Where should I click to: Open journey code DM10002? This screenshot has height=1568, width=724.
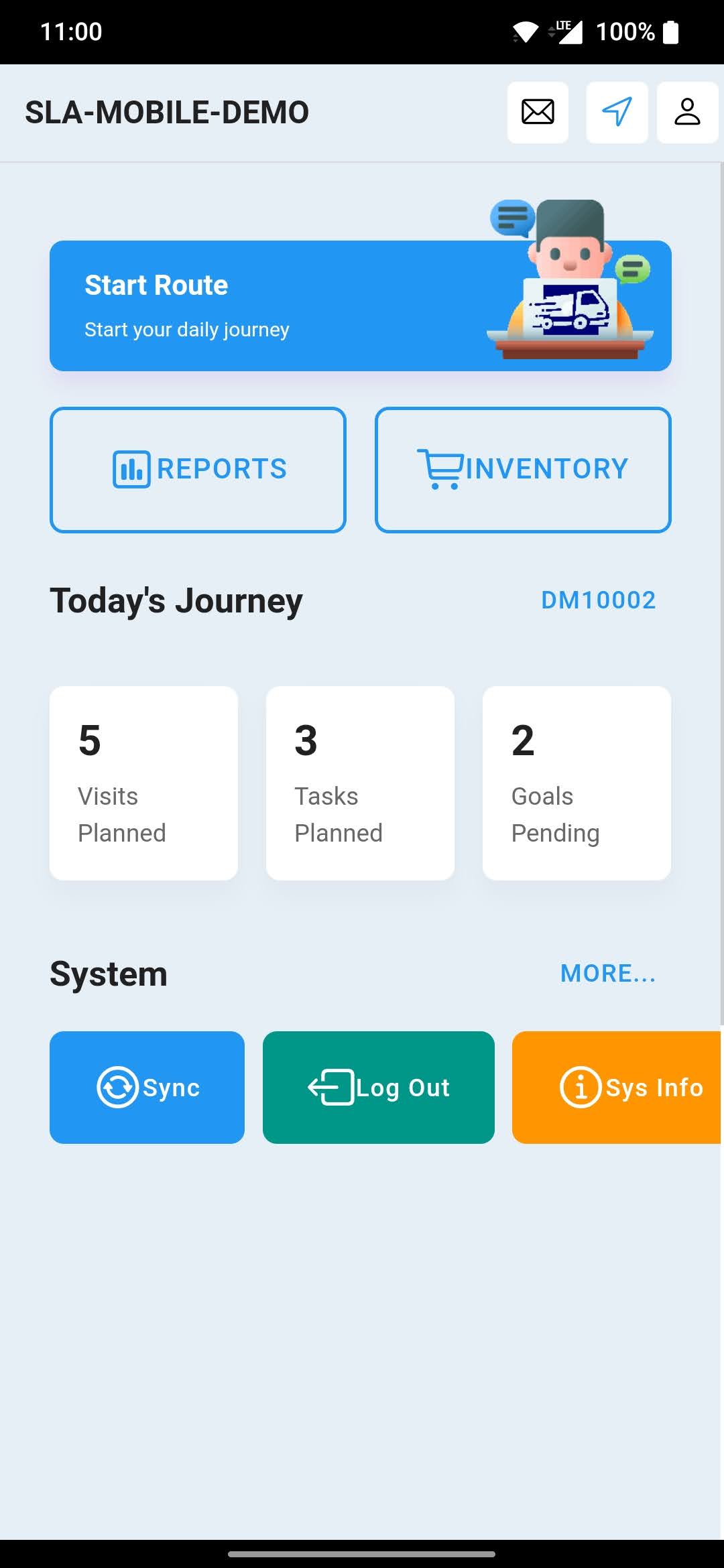599,599
